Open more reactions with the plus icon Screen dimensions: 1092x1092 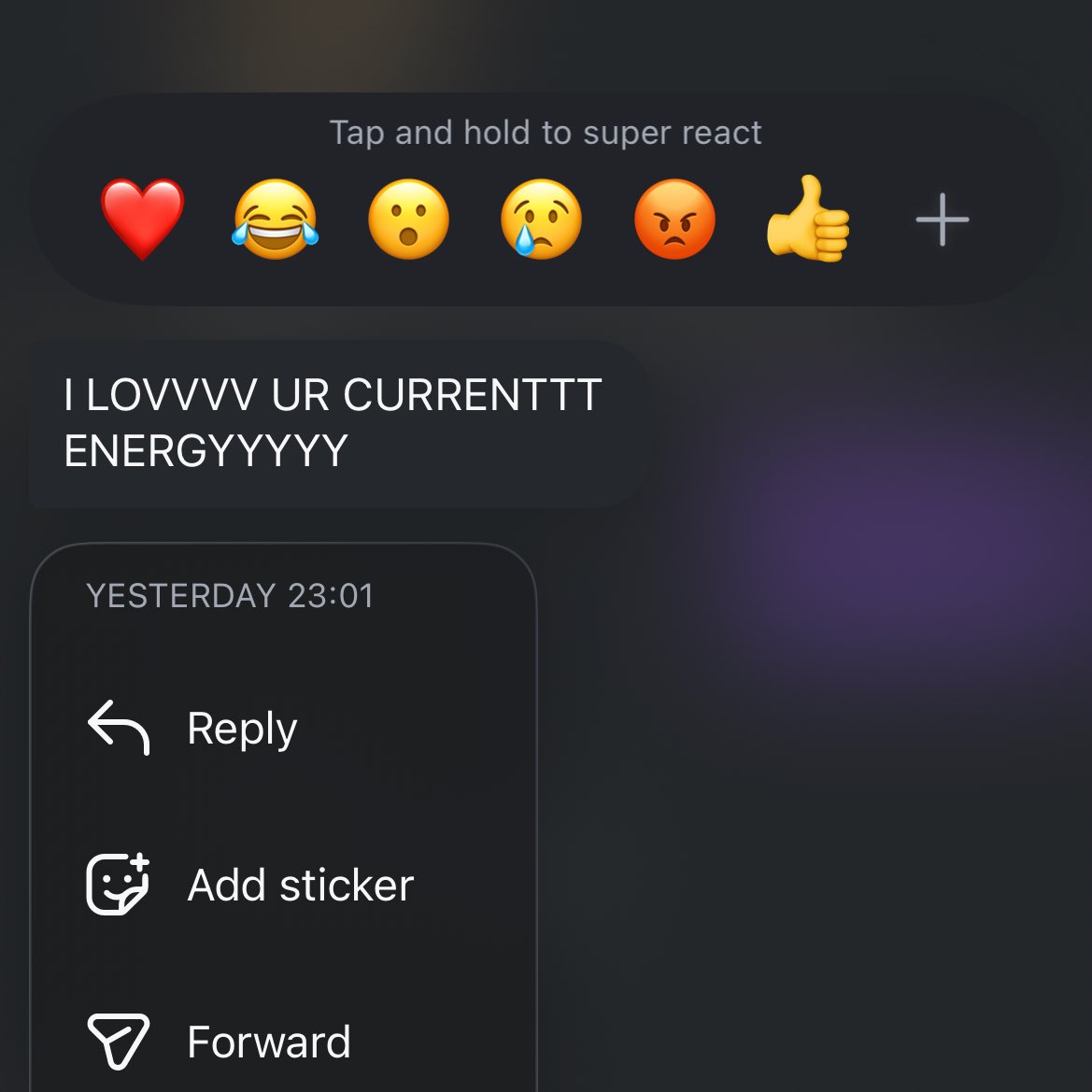[942, 220]
